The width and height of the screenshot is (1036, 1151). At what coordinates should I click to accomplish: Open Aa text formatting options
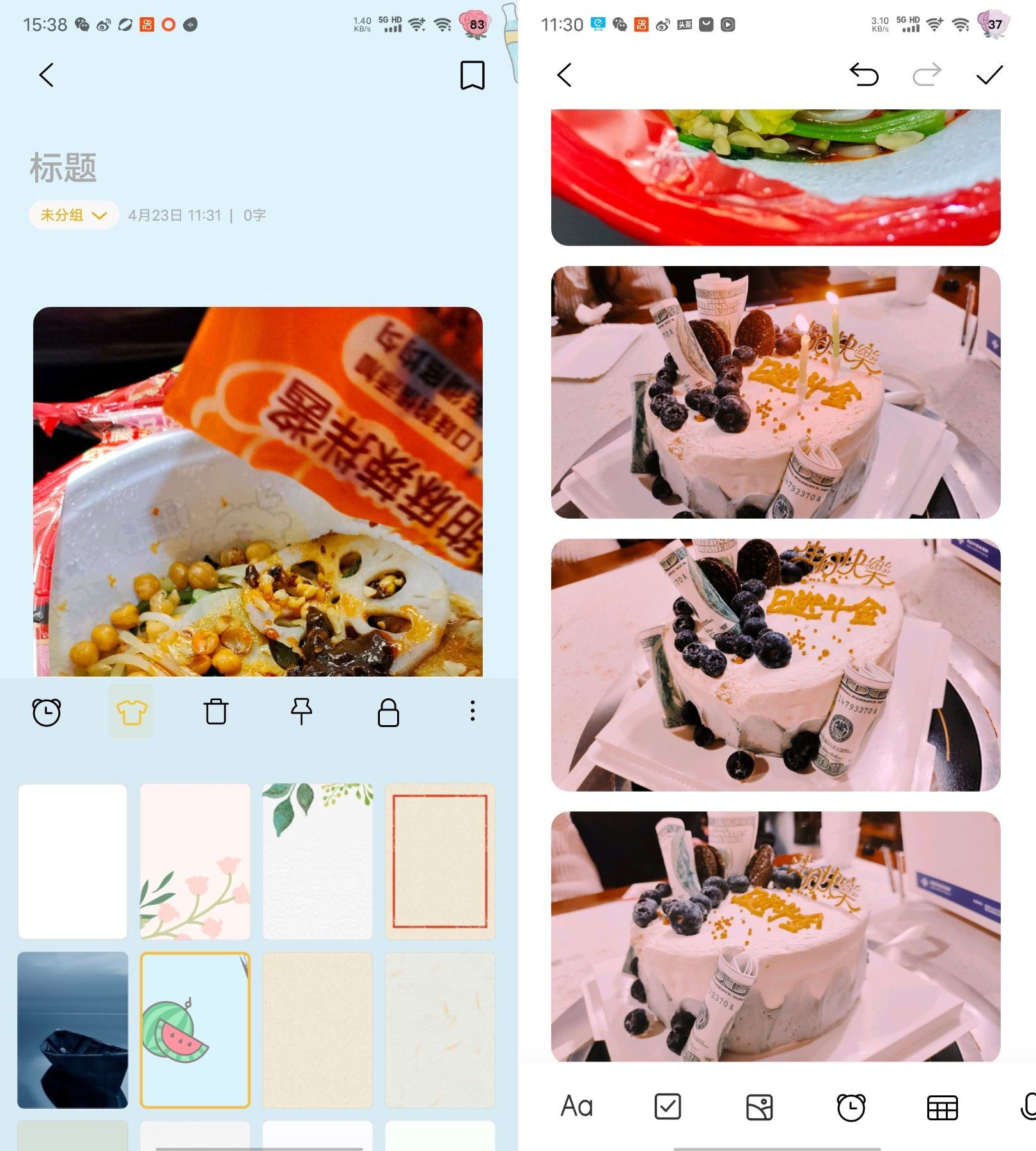[x=577, y=1106]
